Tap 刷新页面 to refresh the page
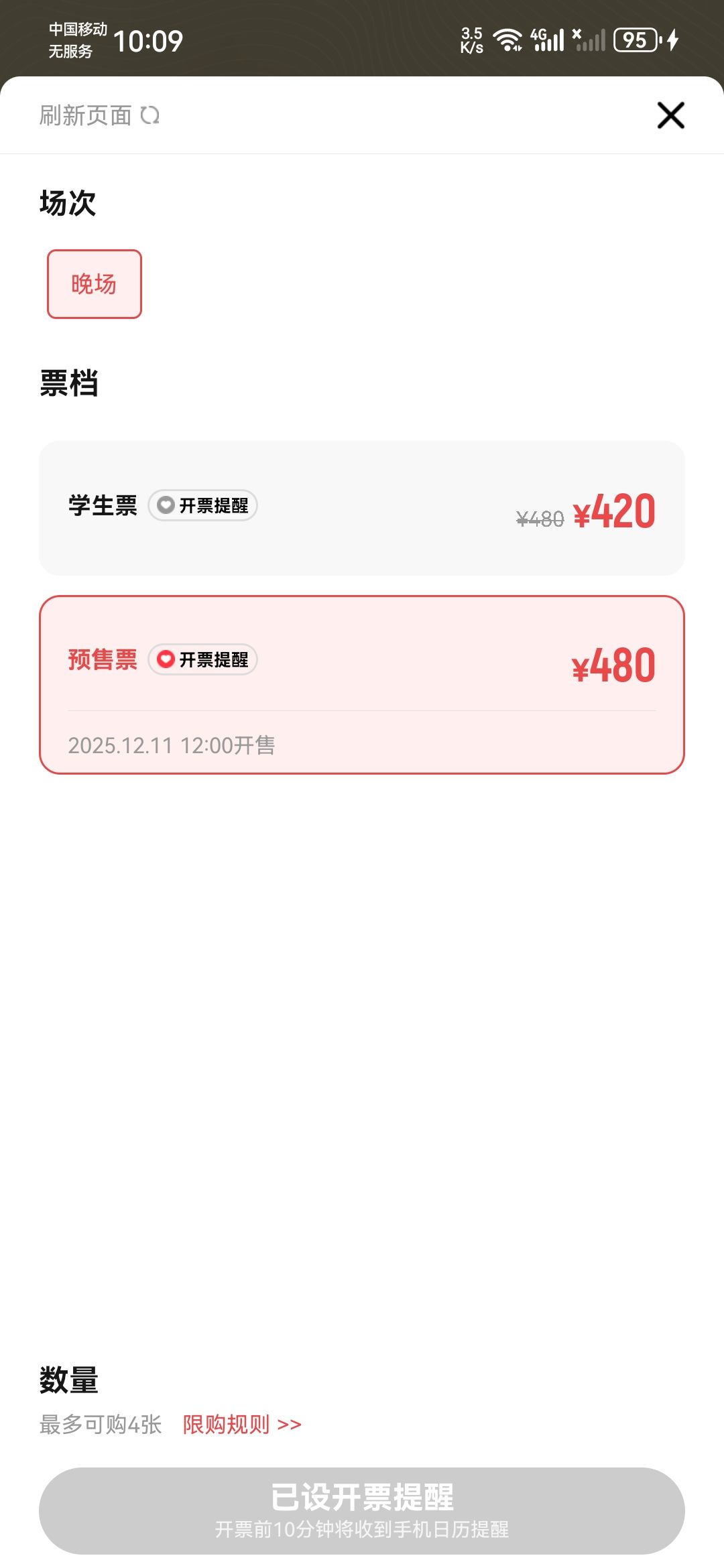The width and height of the screenshot is (724, 1568). [x=99, y=116]
